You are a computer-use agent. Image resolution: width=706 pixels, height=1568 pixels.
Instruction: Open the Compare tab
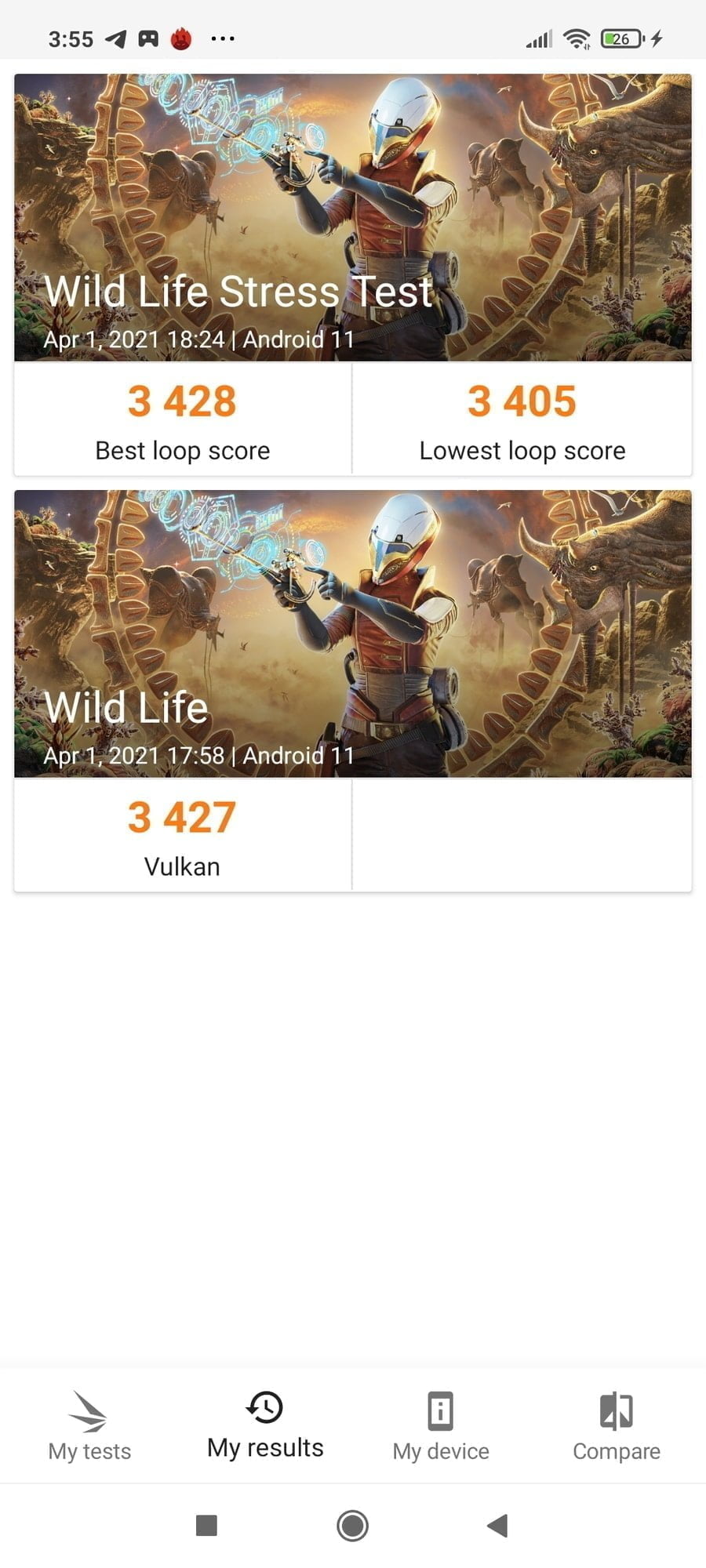[617, 1427]
